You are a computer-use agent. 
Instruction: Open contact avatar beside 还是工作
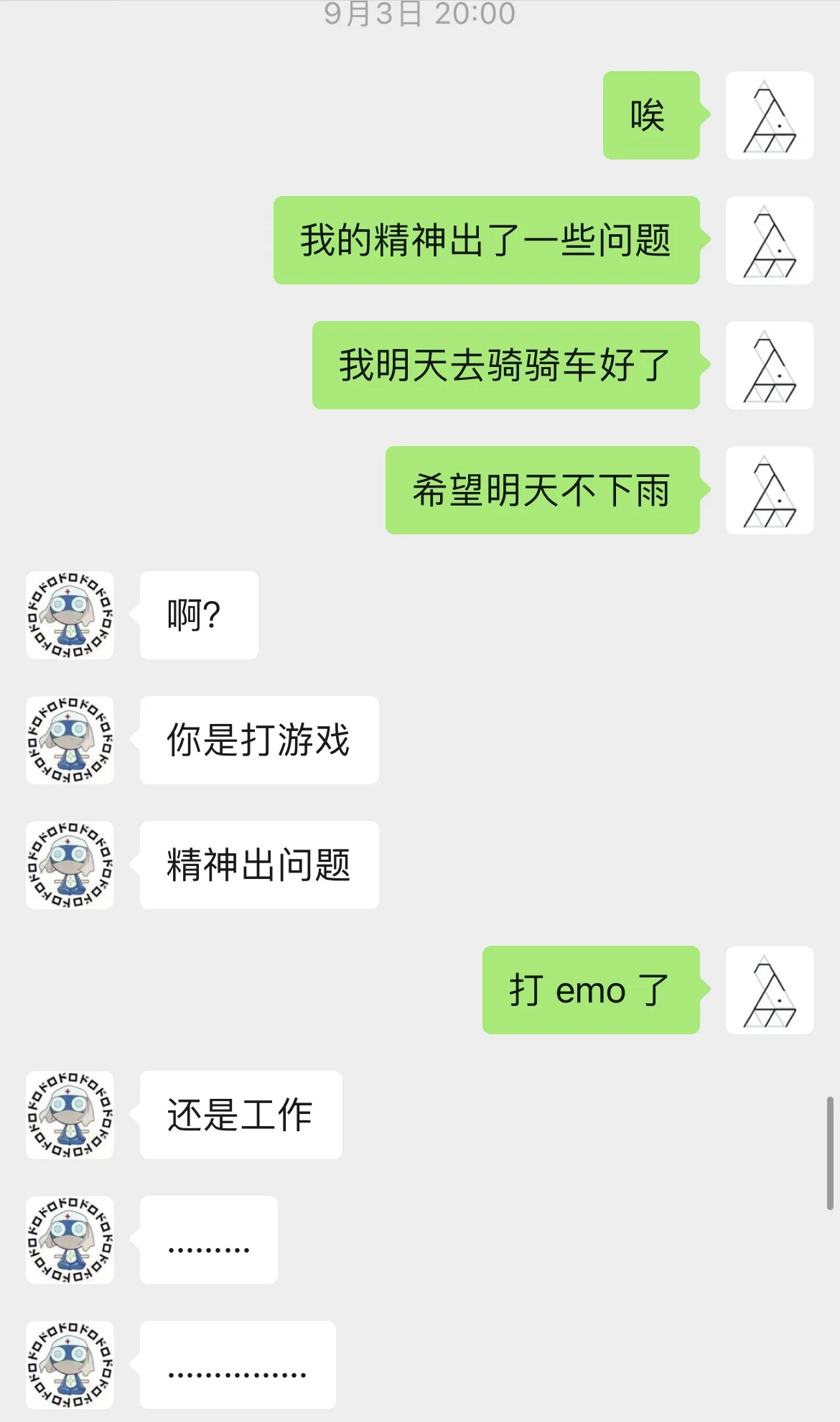[x=70, y=1115]
